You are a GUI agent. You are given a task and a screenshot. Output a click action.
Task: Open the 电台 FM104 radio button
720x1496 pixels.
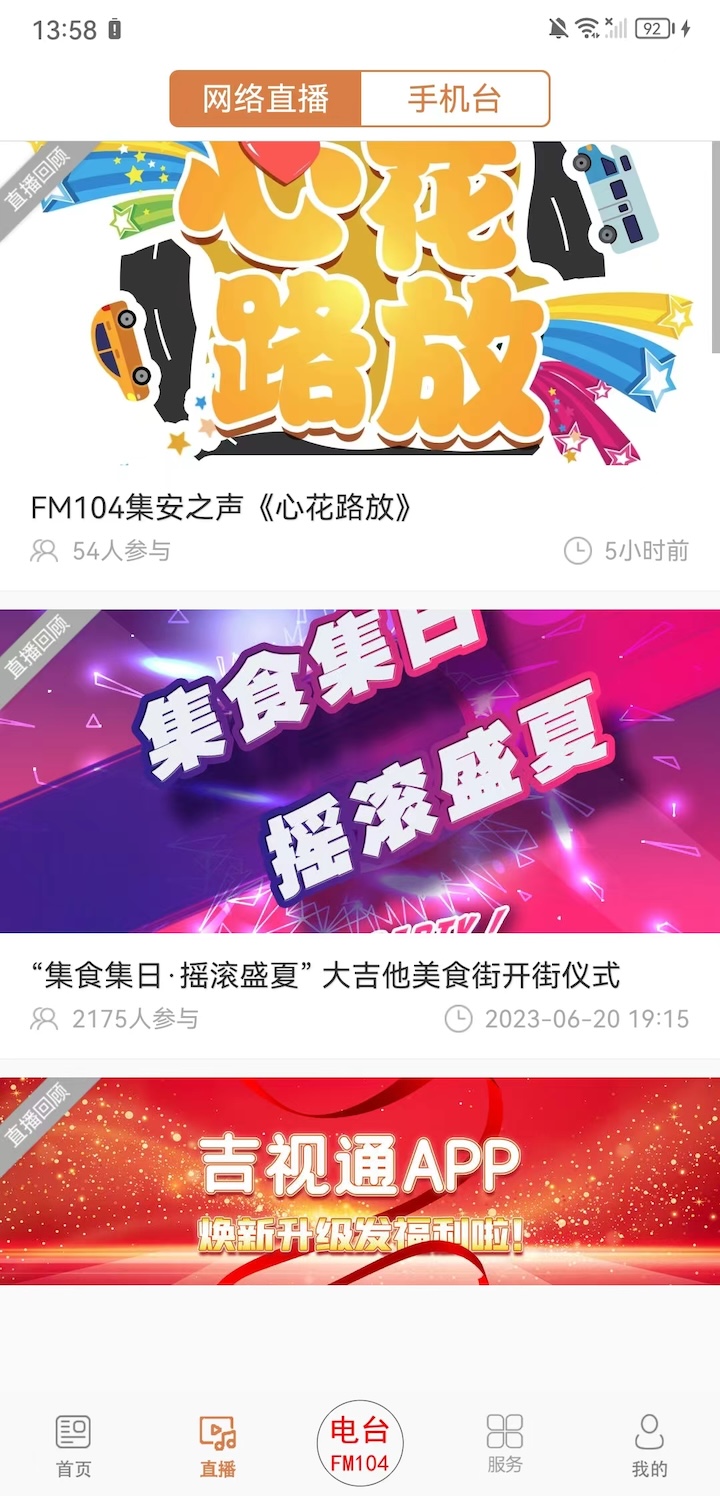(360, 1444)
